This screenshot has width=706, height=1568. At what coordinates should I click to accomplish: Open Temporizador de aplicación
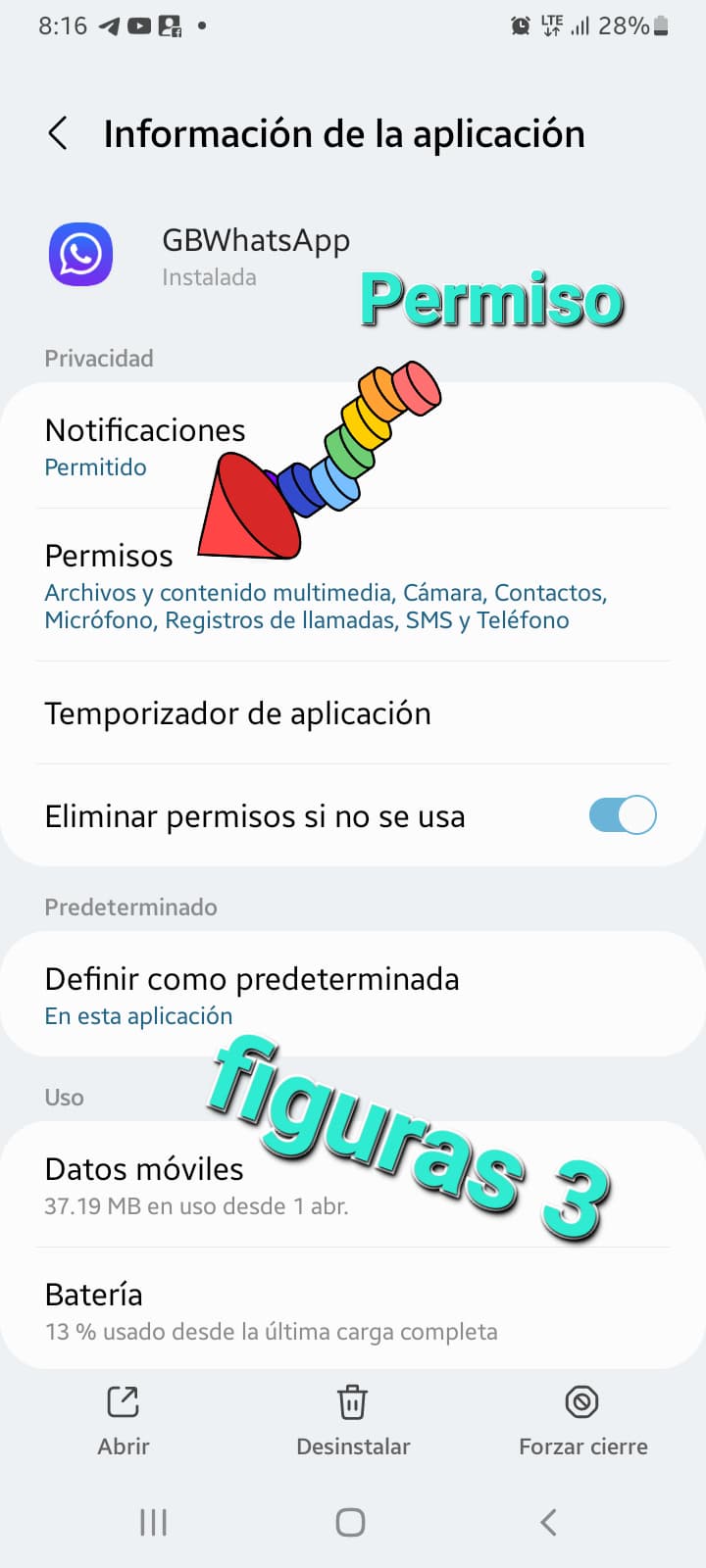(x=237, y=713)
